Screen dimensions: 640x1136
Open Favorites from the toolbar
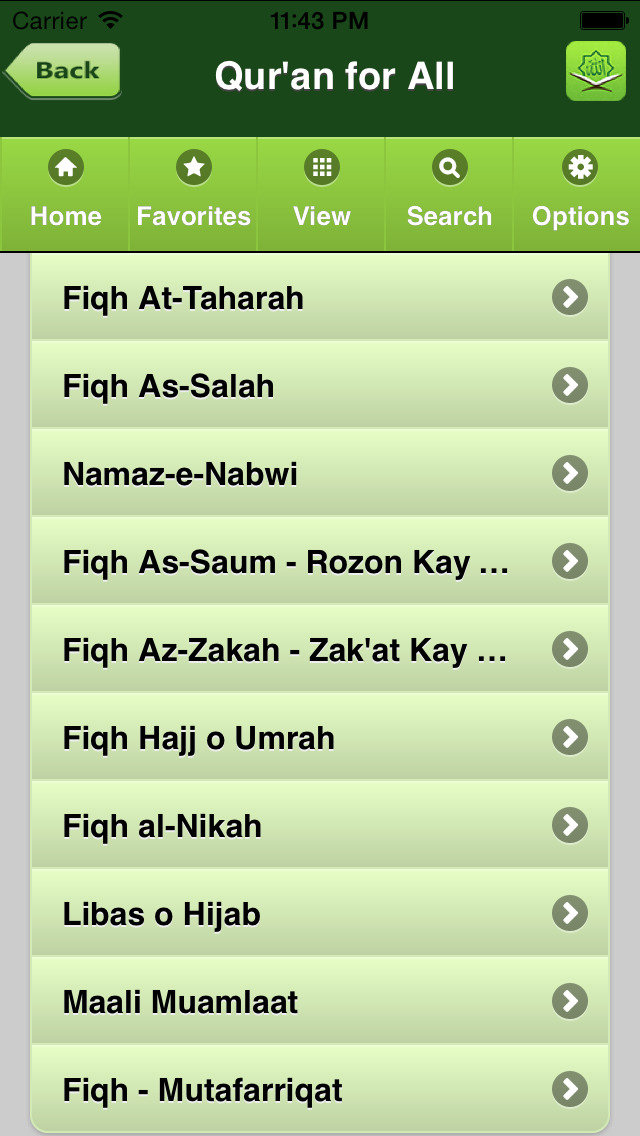pos(194,194)
